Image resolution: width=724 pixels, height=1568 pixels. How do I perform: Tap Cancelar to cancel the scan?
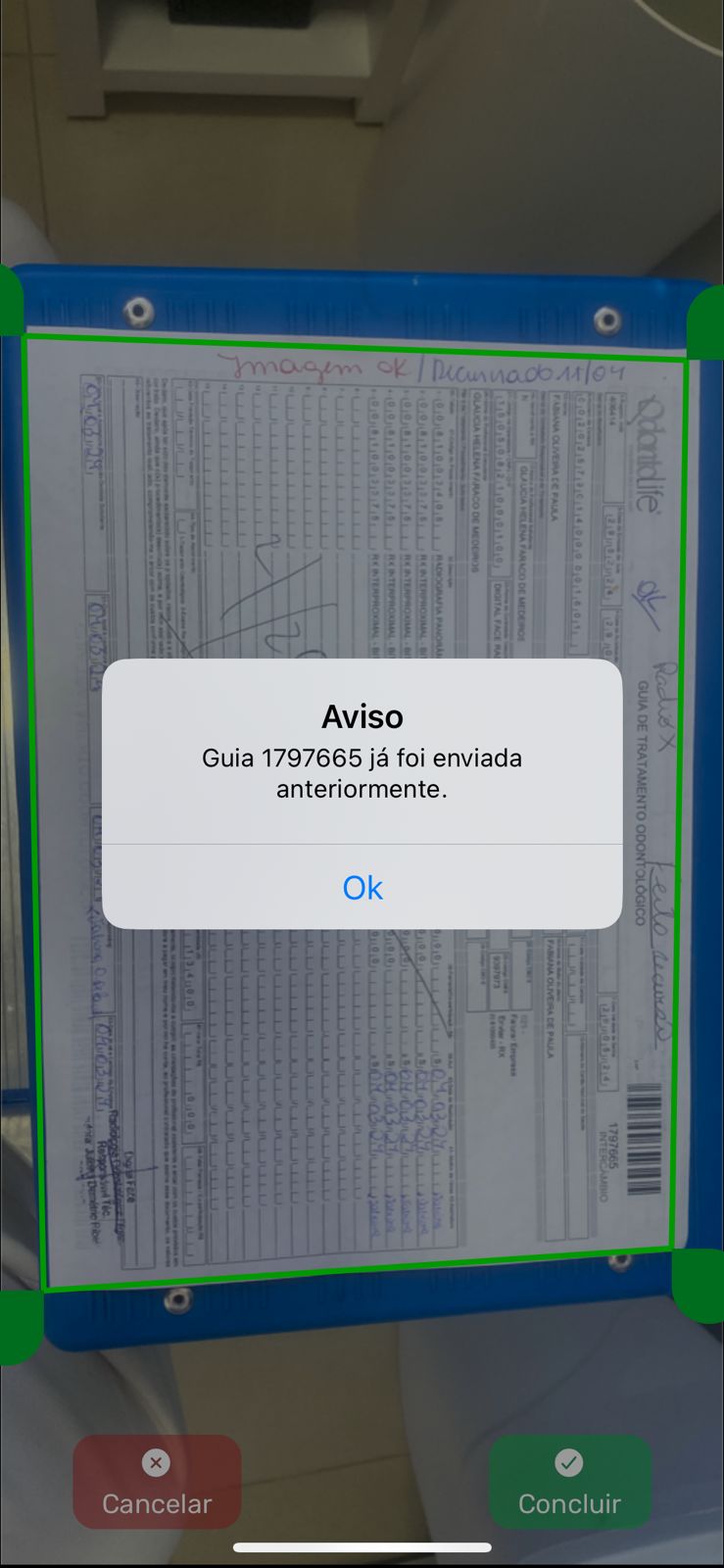157,1482
